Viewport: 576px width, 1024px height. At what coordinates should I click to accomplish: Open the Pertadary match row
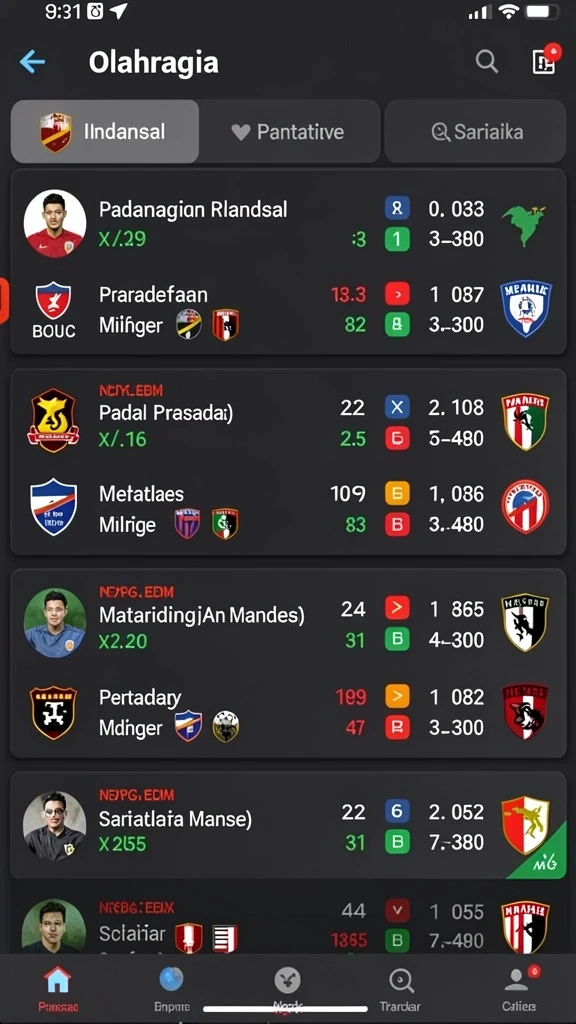(288, 712)
